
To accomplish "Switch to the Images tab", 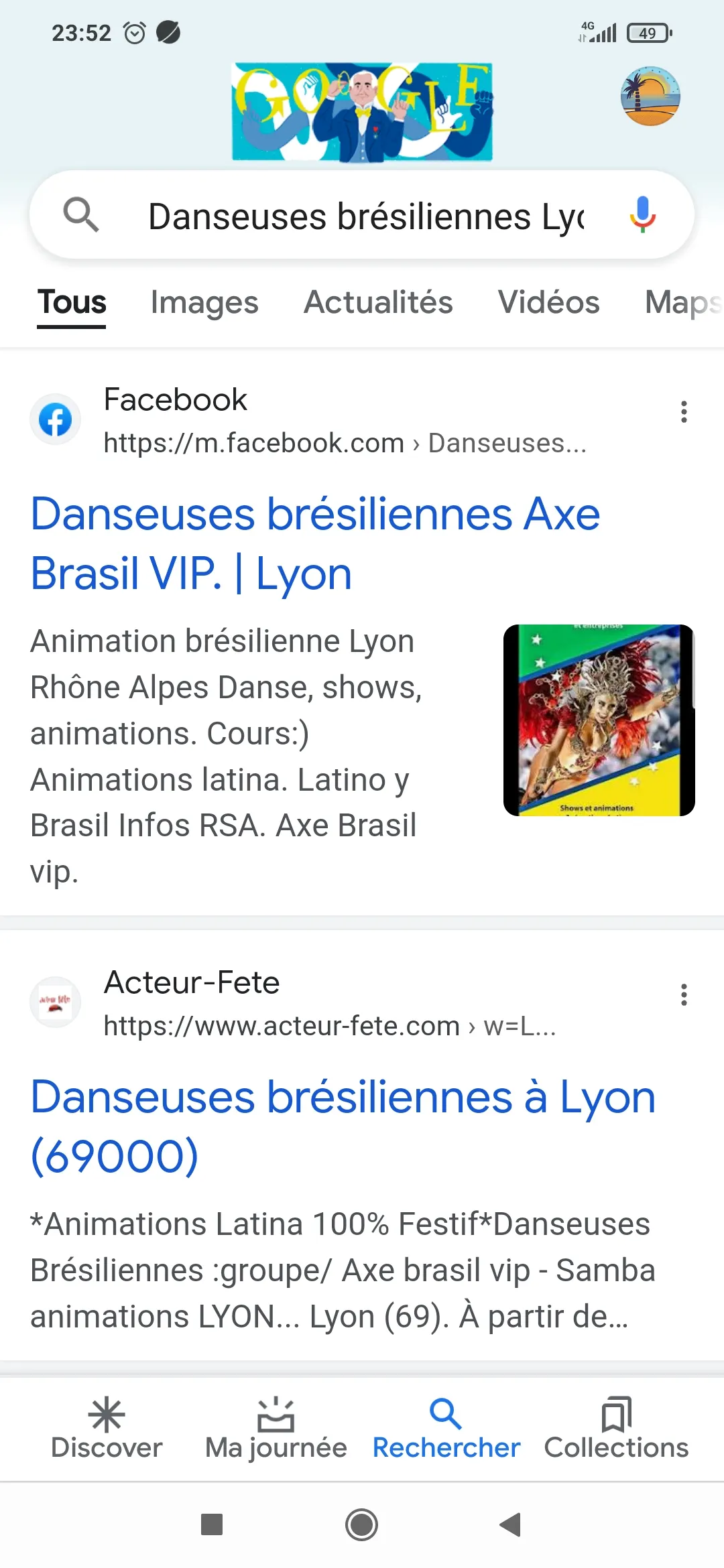I will click(x=204, y=302).
